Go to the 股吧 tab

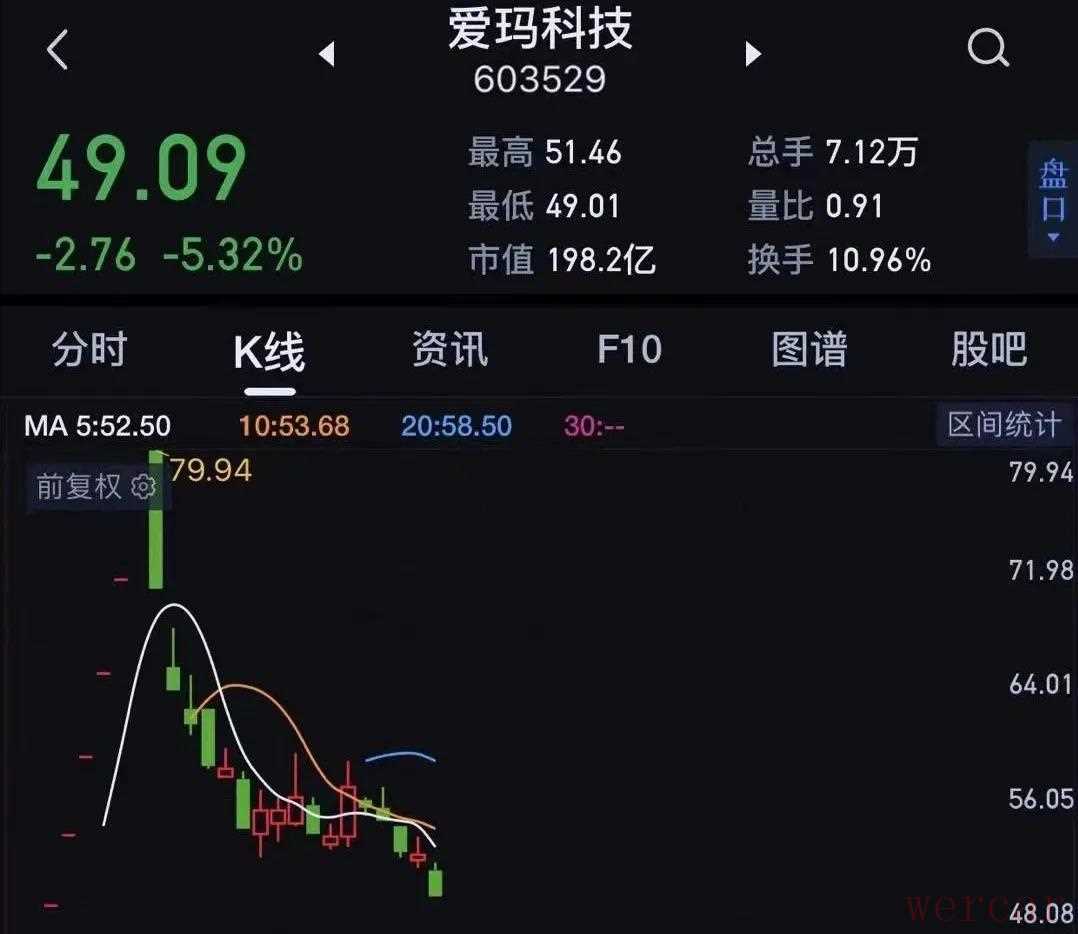coord(988,350)
